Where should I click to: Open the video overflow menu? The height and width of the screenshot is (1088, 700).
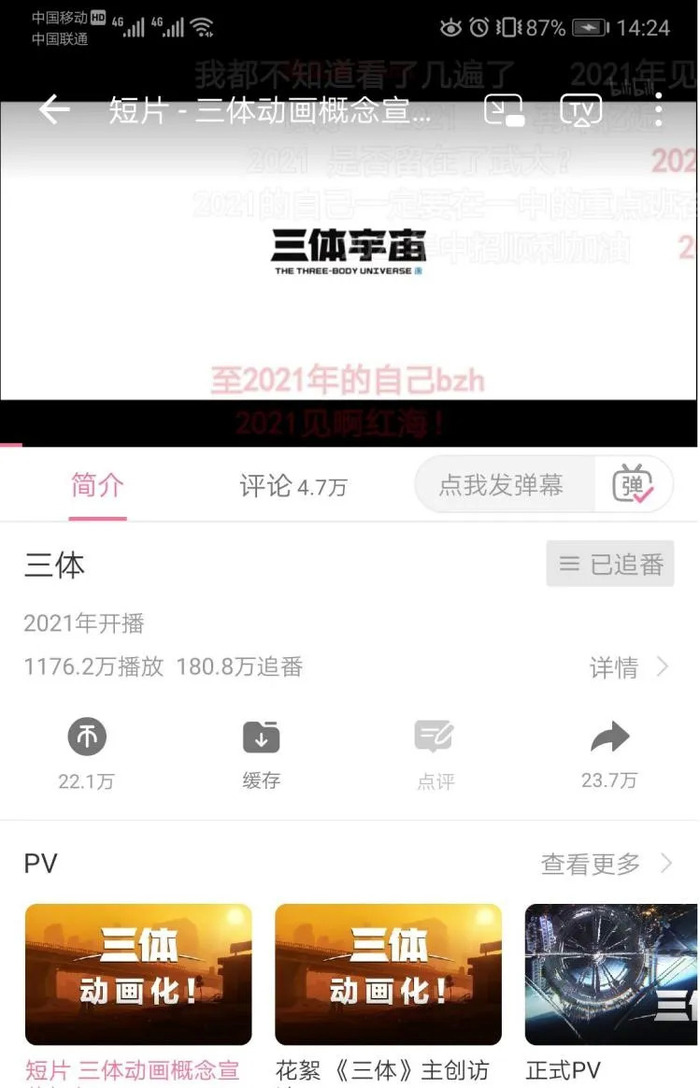click(658, 110)
